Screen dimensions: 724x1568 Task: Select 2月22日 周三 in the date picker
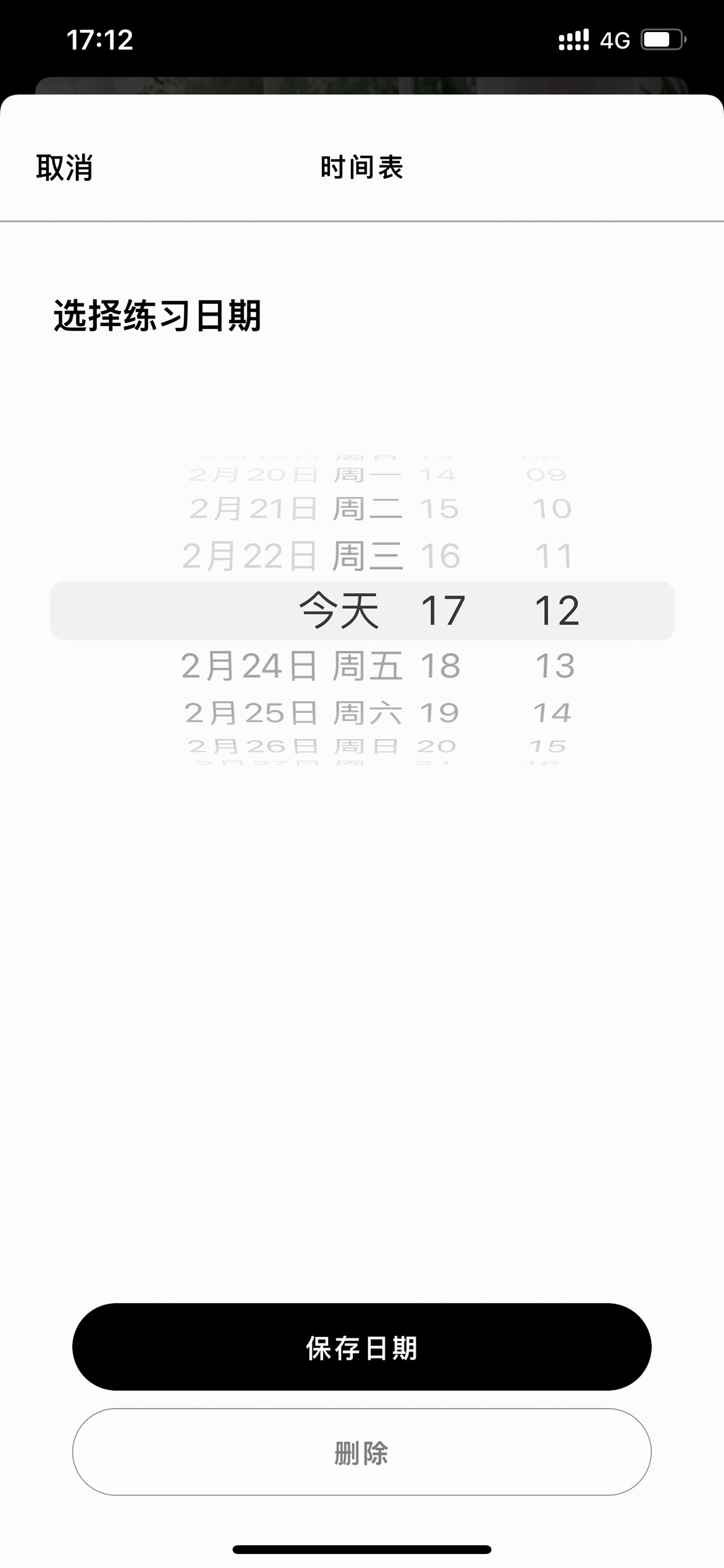(x=293, y=556)
